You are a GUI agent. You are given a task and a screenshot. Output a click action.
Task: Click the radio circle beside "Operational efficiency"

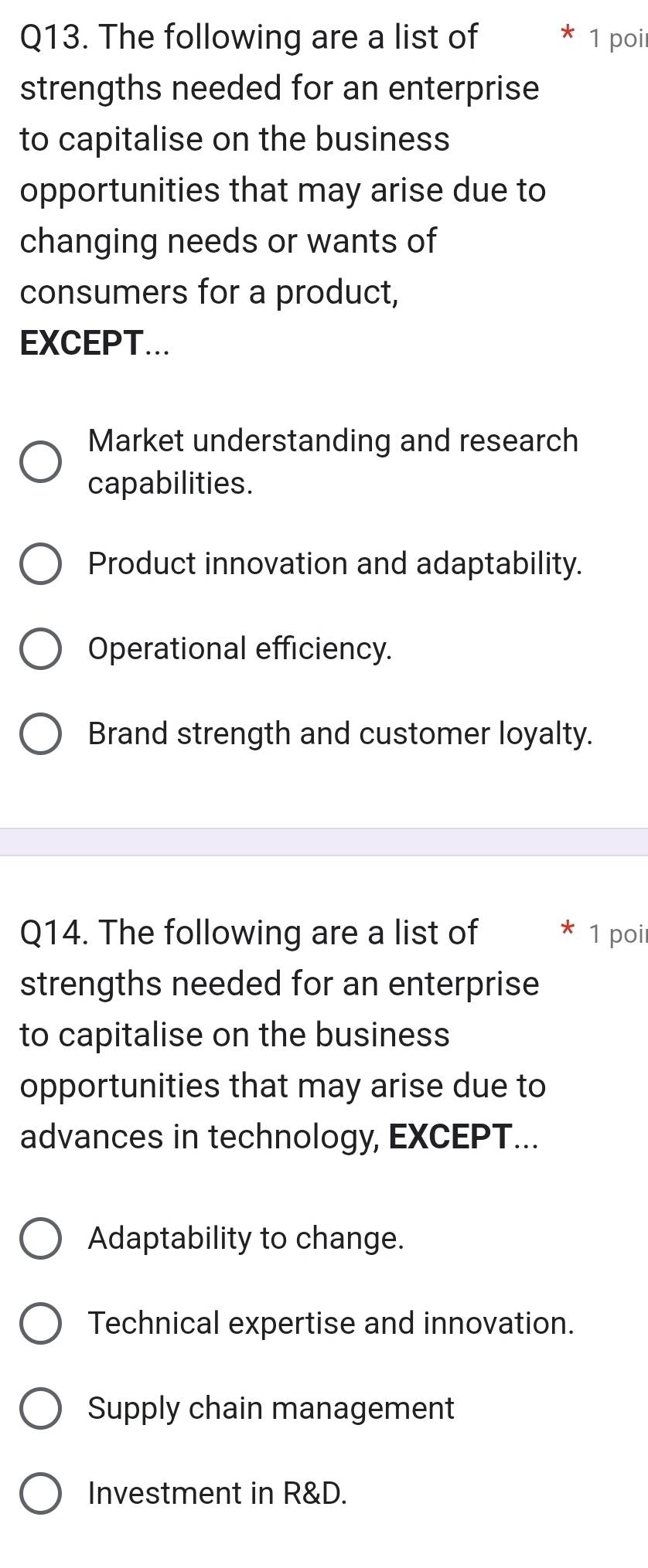click(43, 651)
